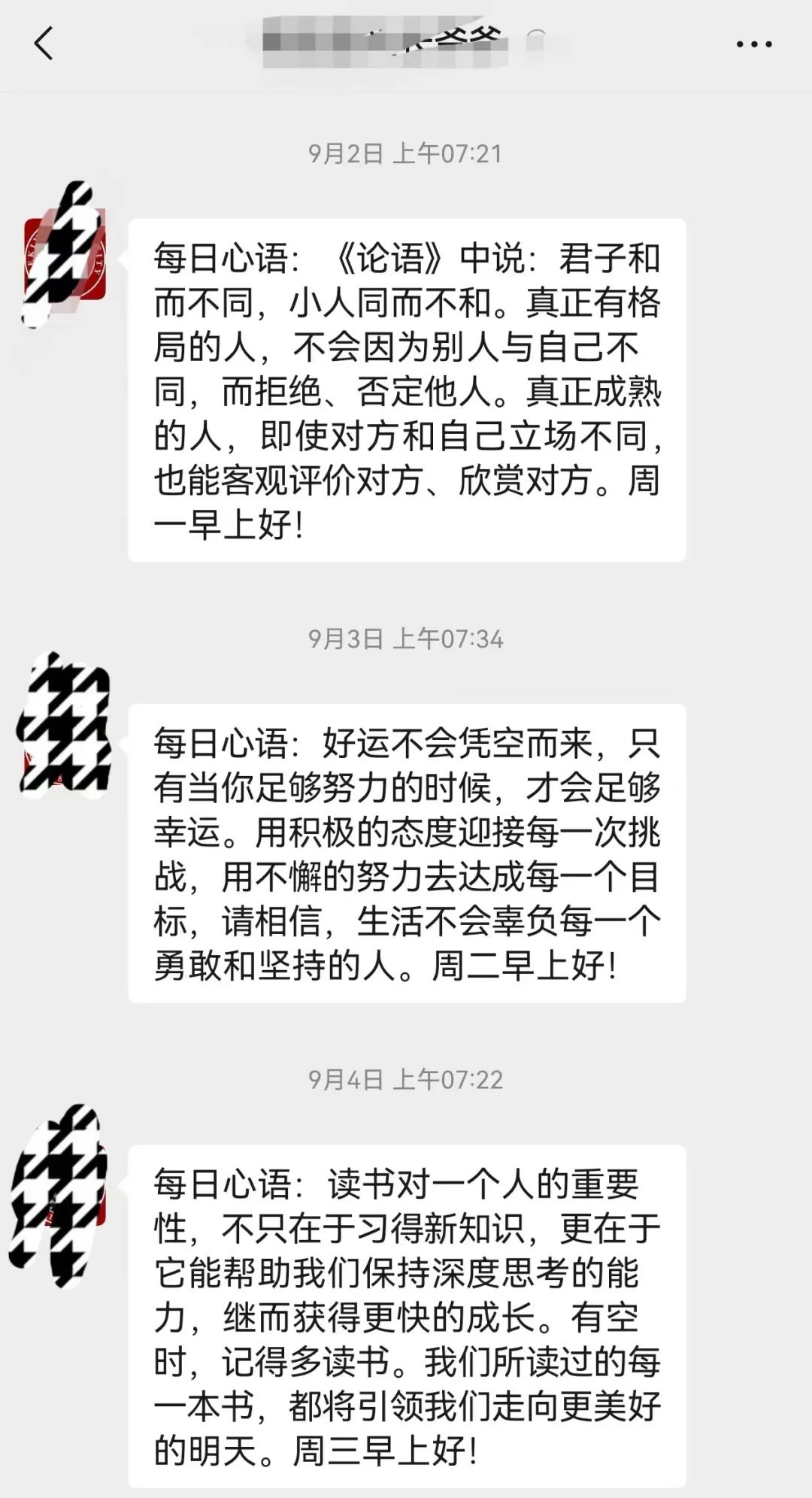Tap the sender's avatar beside the 9月3日 message
This screenshot has height=1498, width=812.
click(x=65, y=725)
